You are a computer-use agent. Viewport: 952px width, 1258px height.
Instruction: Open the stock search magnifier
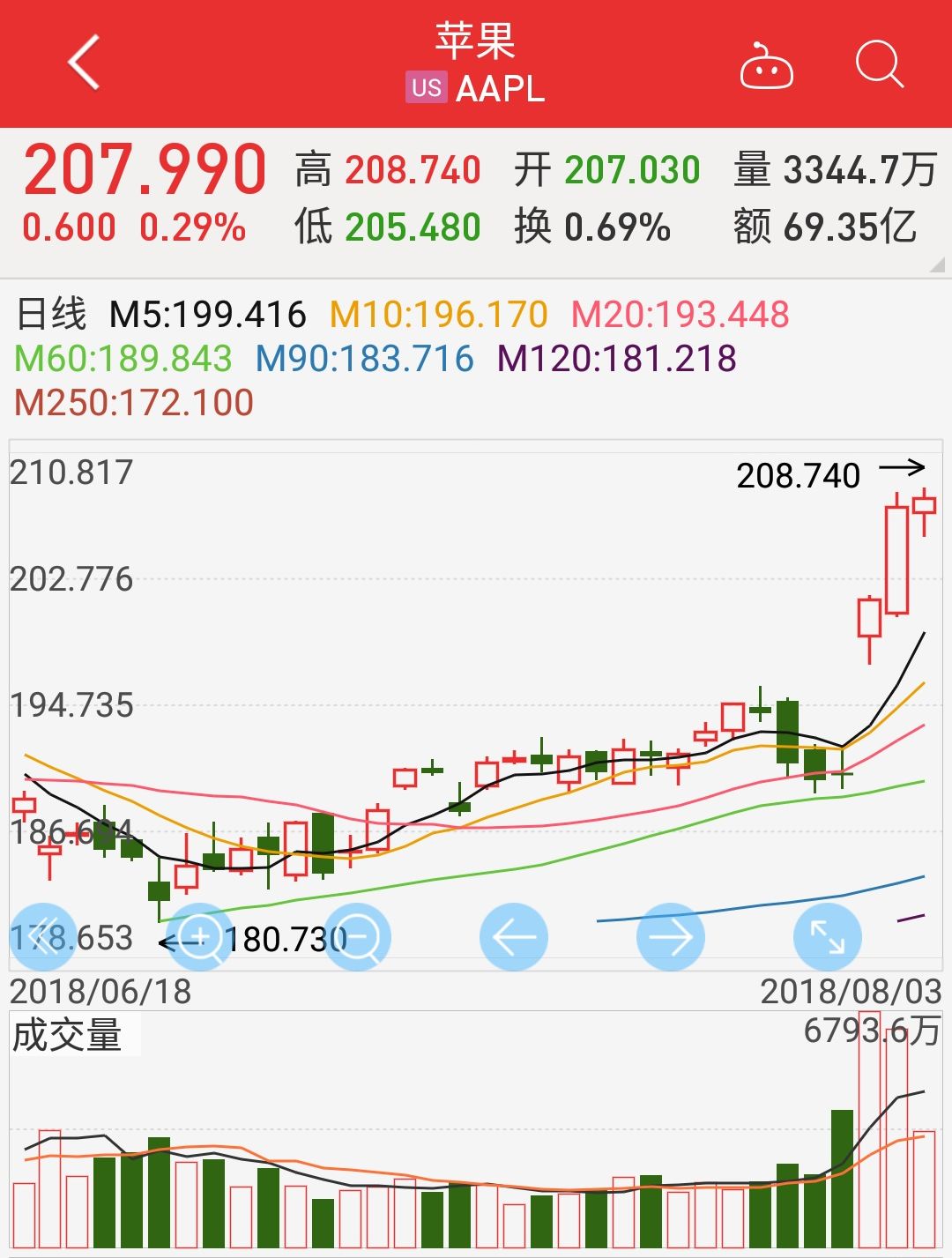coord(877,63)
